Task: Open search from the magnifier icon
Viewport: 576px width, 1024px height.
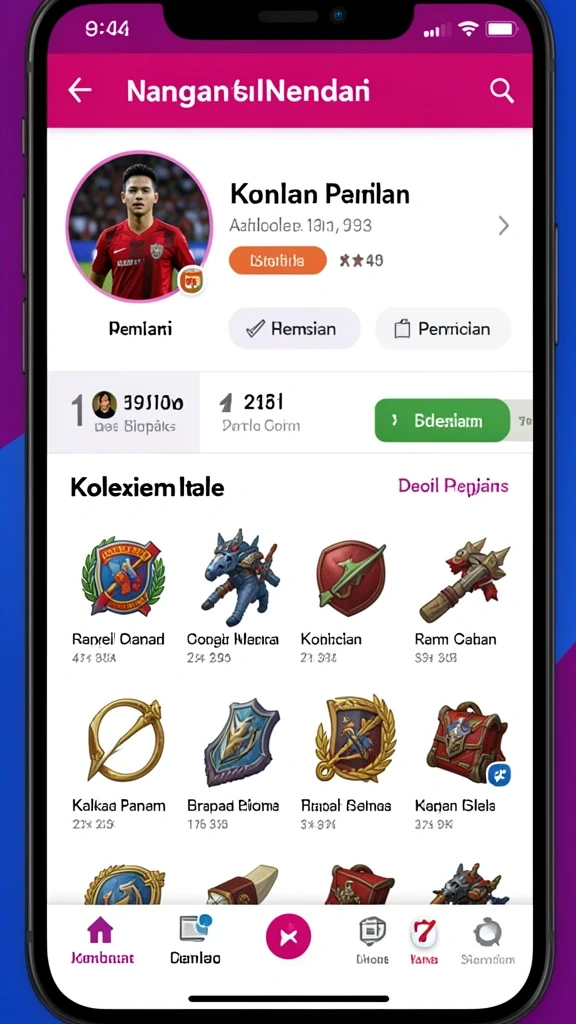Action: coord(502,91)
